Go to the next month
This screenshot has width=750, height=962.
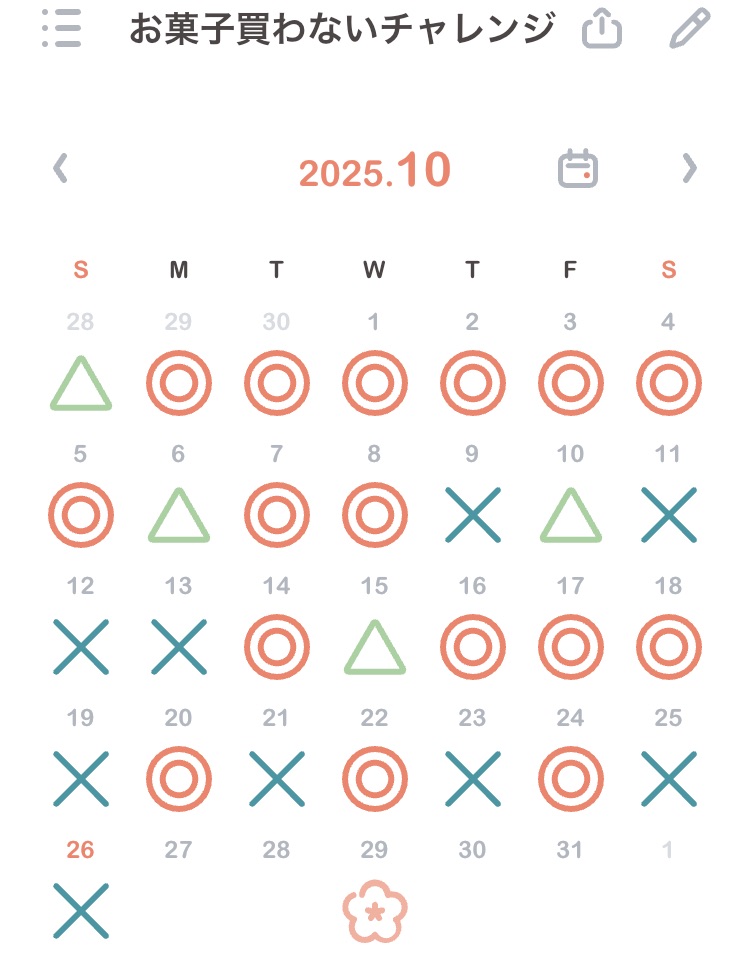point(688,169)
